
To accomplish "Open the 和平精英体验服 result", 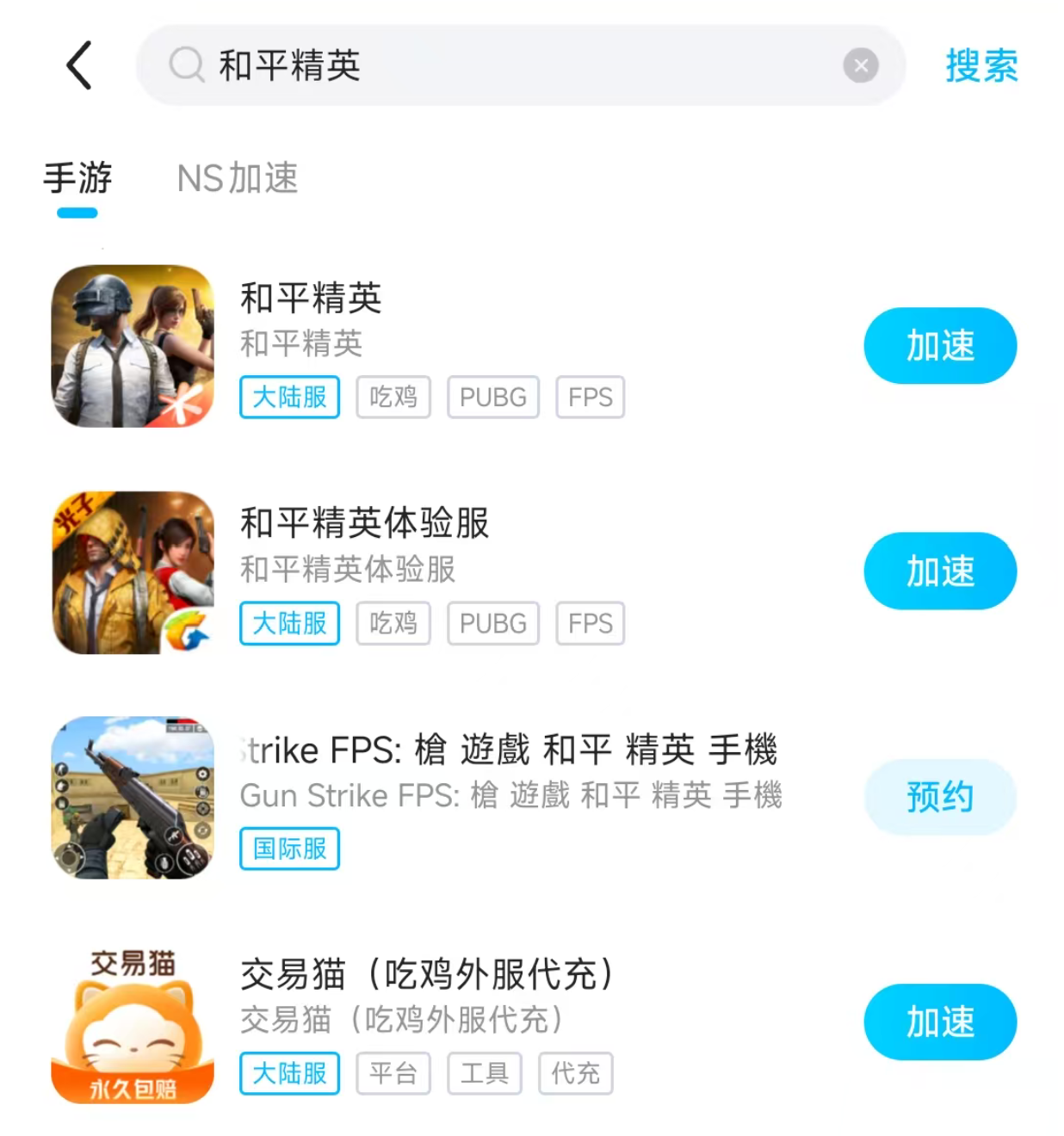I will (x=365, y=523).
